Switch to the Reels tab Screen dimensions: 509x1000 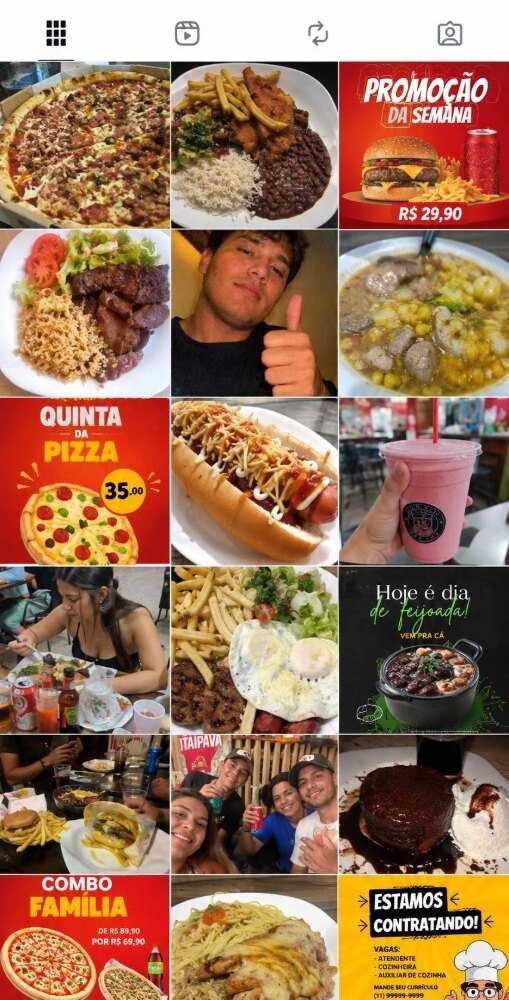(x=187, y=33)
